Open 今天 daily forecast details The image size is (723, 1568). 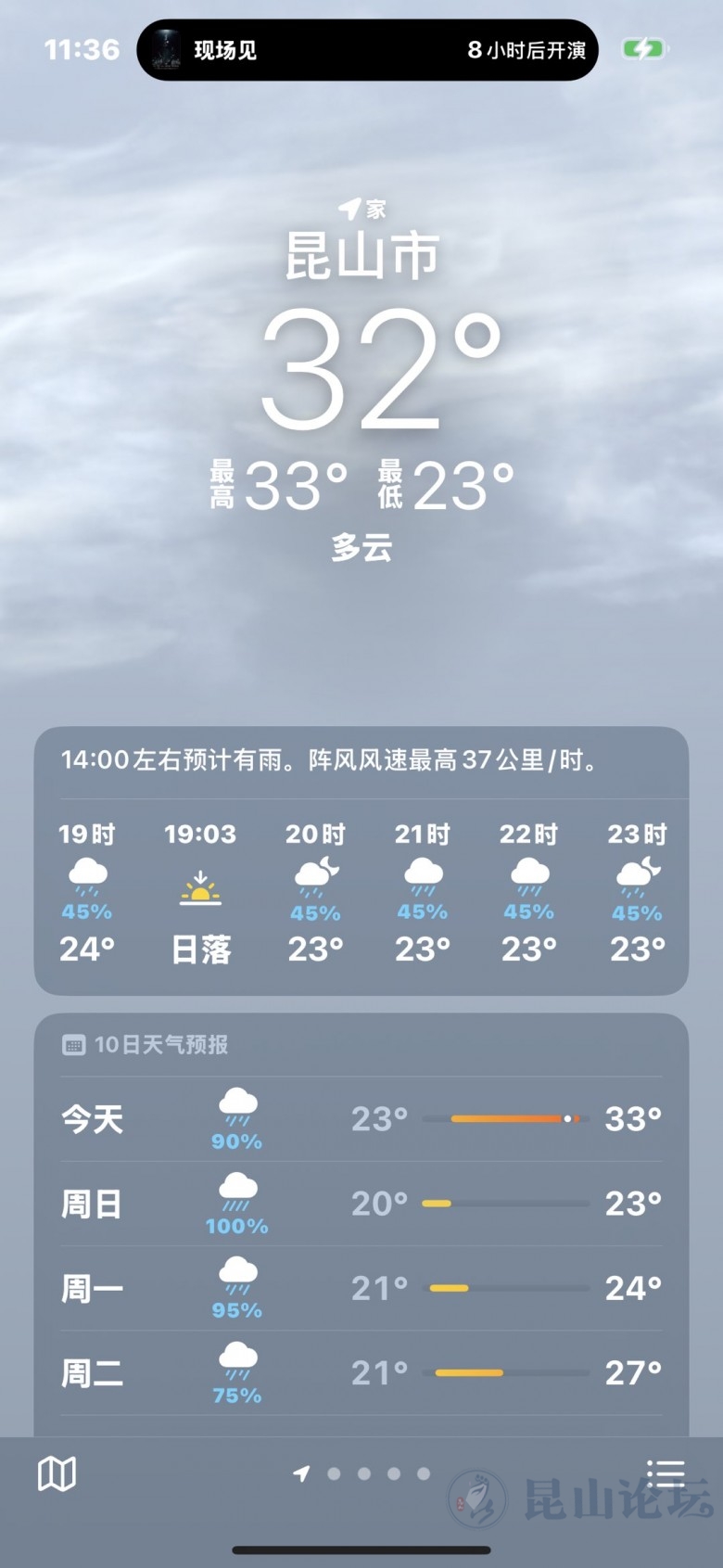(x=361, y=1119)
